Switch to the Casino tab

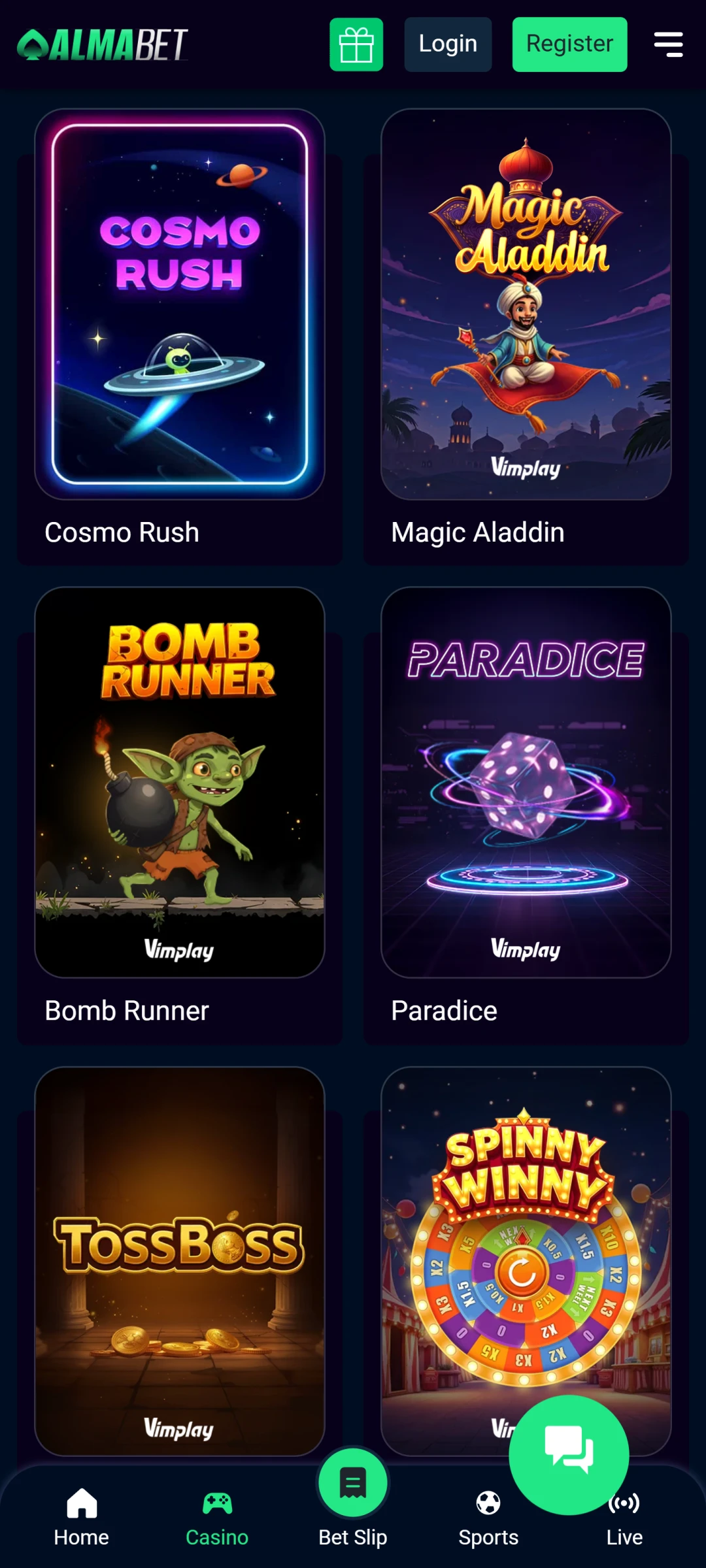coord(217,1517)
